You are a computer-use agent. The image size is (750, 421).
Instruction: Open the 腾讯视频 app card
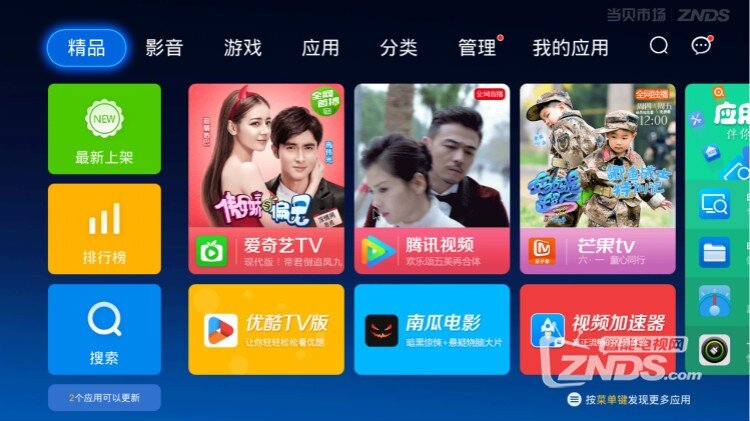pos(432,172)
